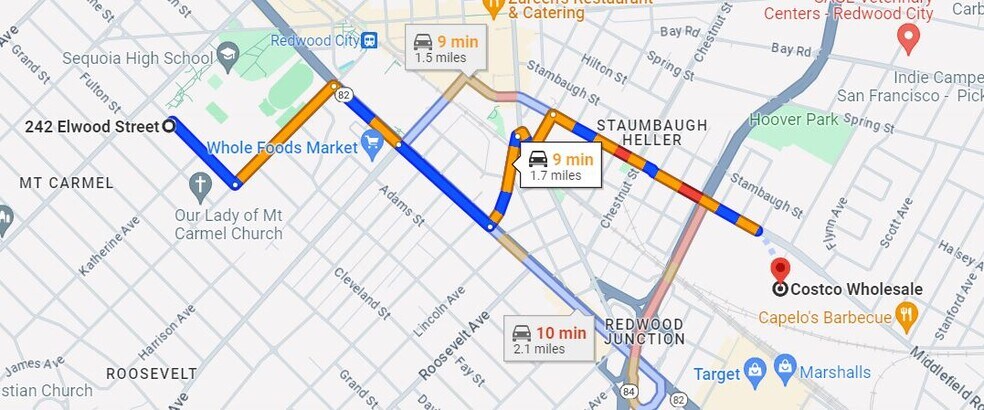Screen dimensions: 984x410
Task: Open Zareen's Restaurant & Catering marker
Action: click(491, 6)
